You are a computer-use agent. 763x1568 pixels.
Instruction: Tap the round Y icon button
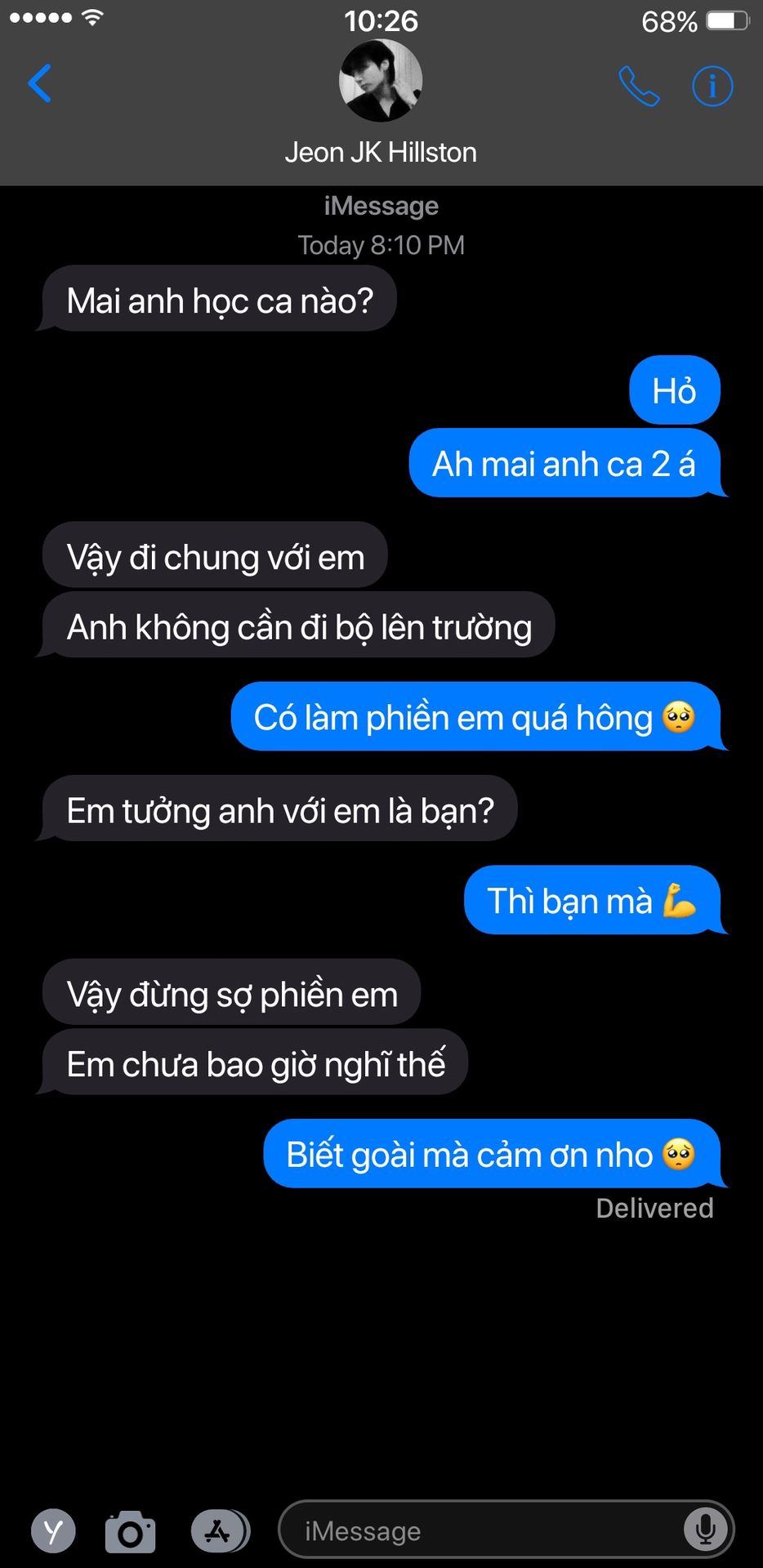pos(53,1531)
